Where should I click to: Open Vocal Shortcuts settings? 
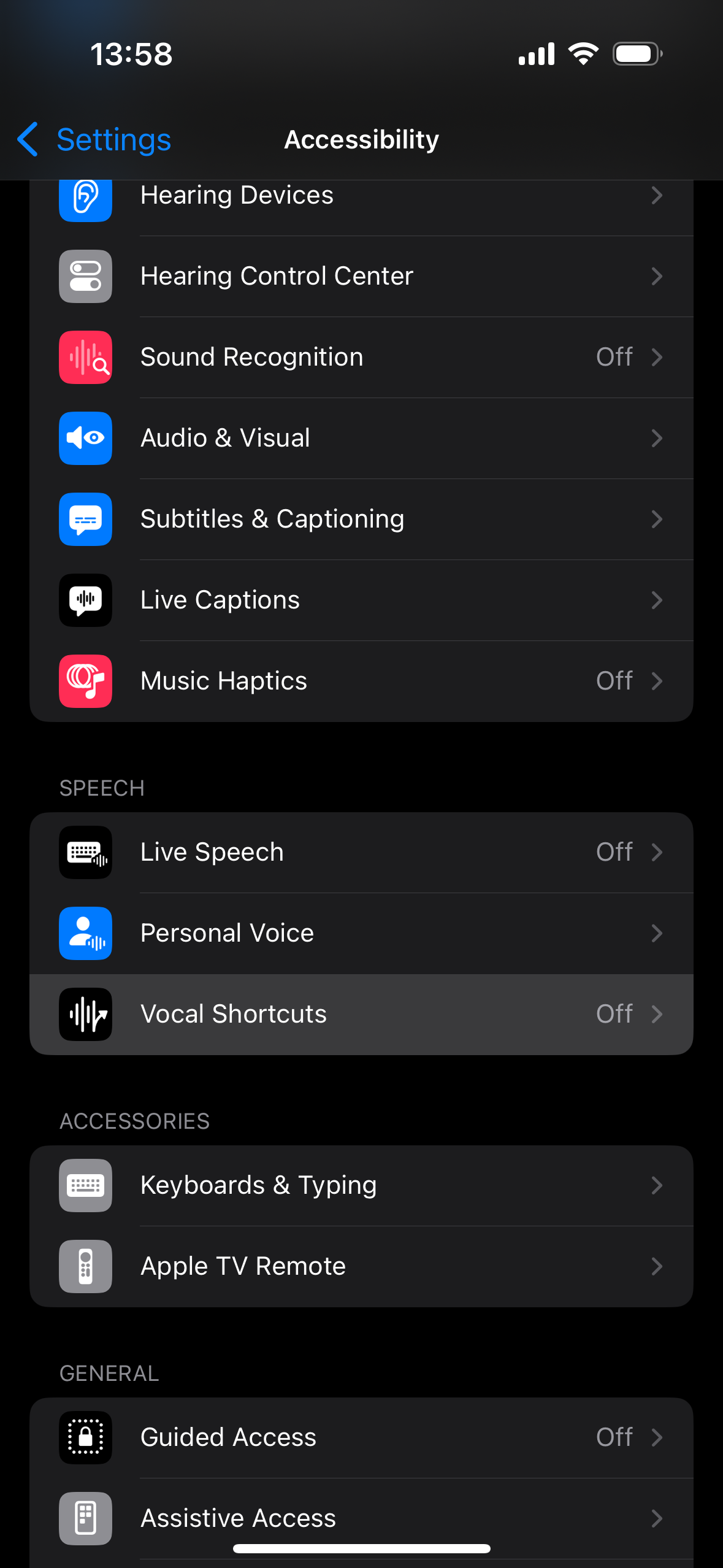click(x=361, y=1015)
